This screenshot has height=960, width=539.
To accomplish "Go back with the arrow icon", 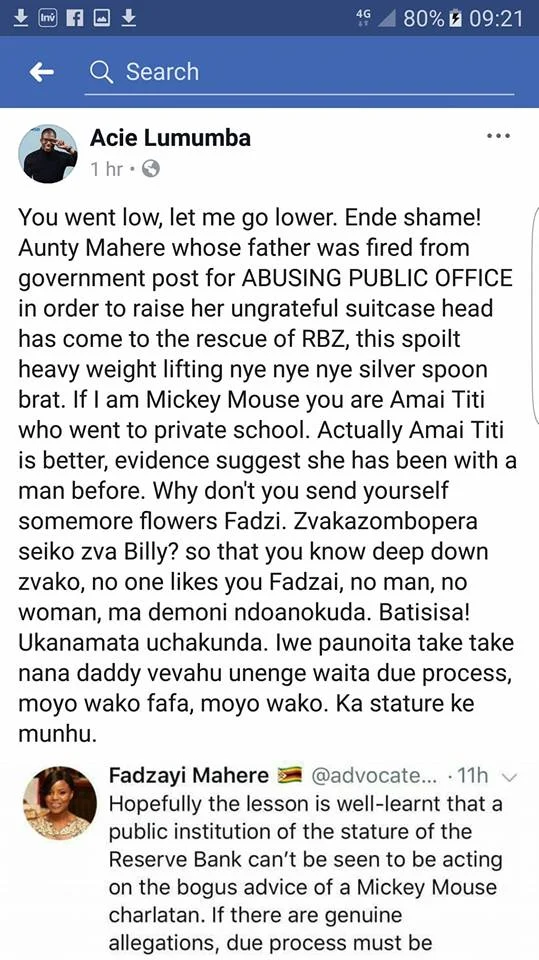I will coord(42,73).
